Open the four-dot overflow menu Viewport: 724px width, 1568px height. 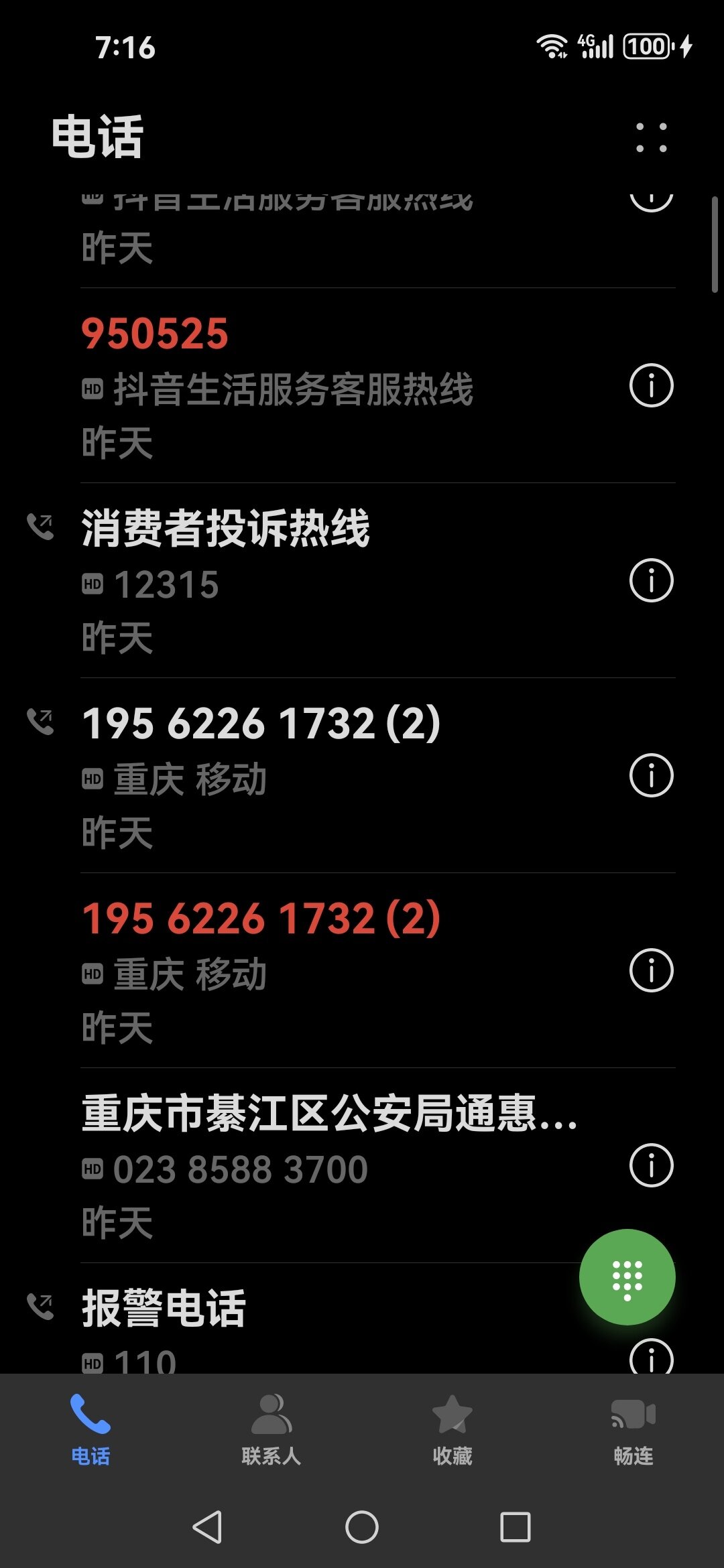coord(651,137)
